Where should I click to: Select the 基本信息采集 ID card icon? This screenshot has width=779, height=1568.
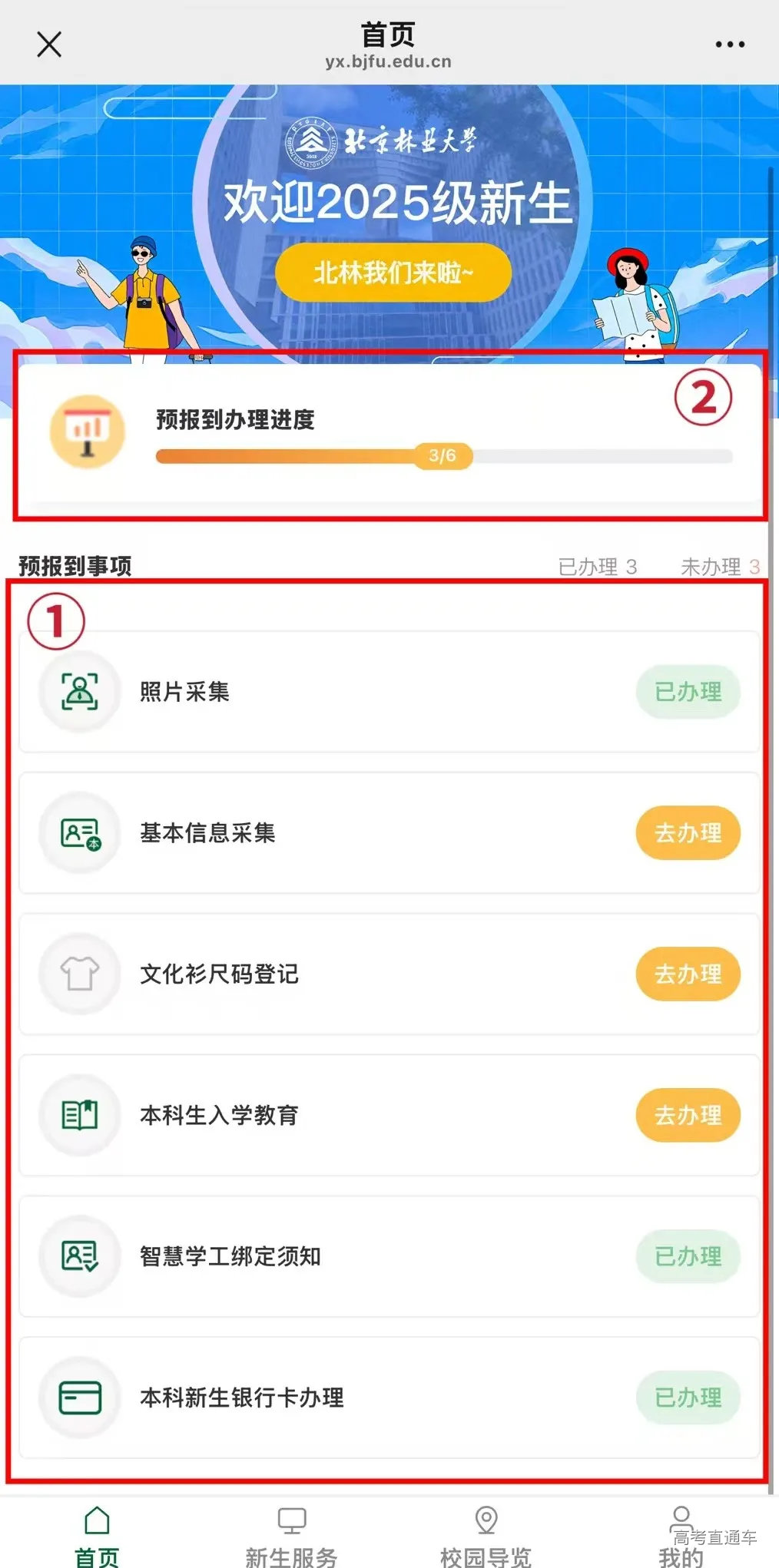pos(79,832)
